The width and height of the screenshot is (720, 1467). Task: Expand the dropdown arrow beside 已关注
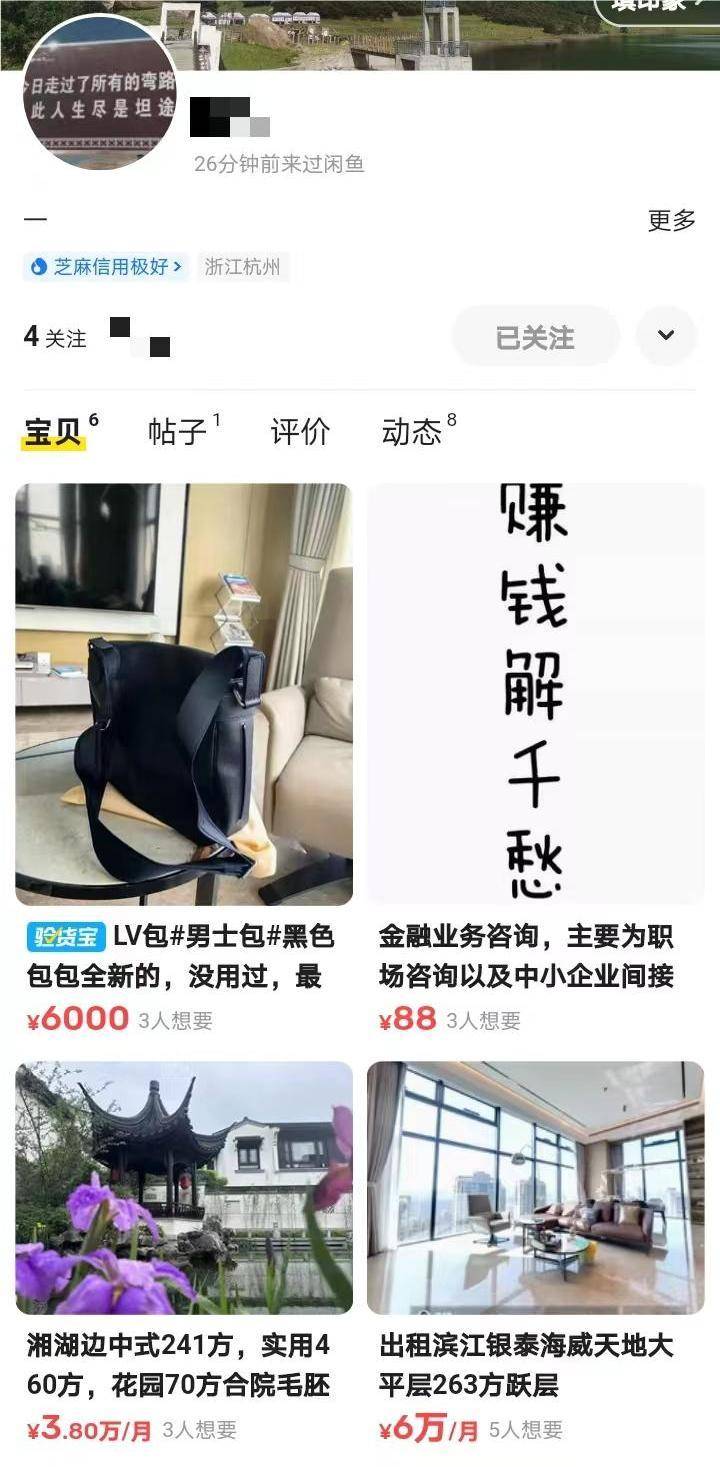pos(666,336)
